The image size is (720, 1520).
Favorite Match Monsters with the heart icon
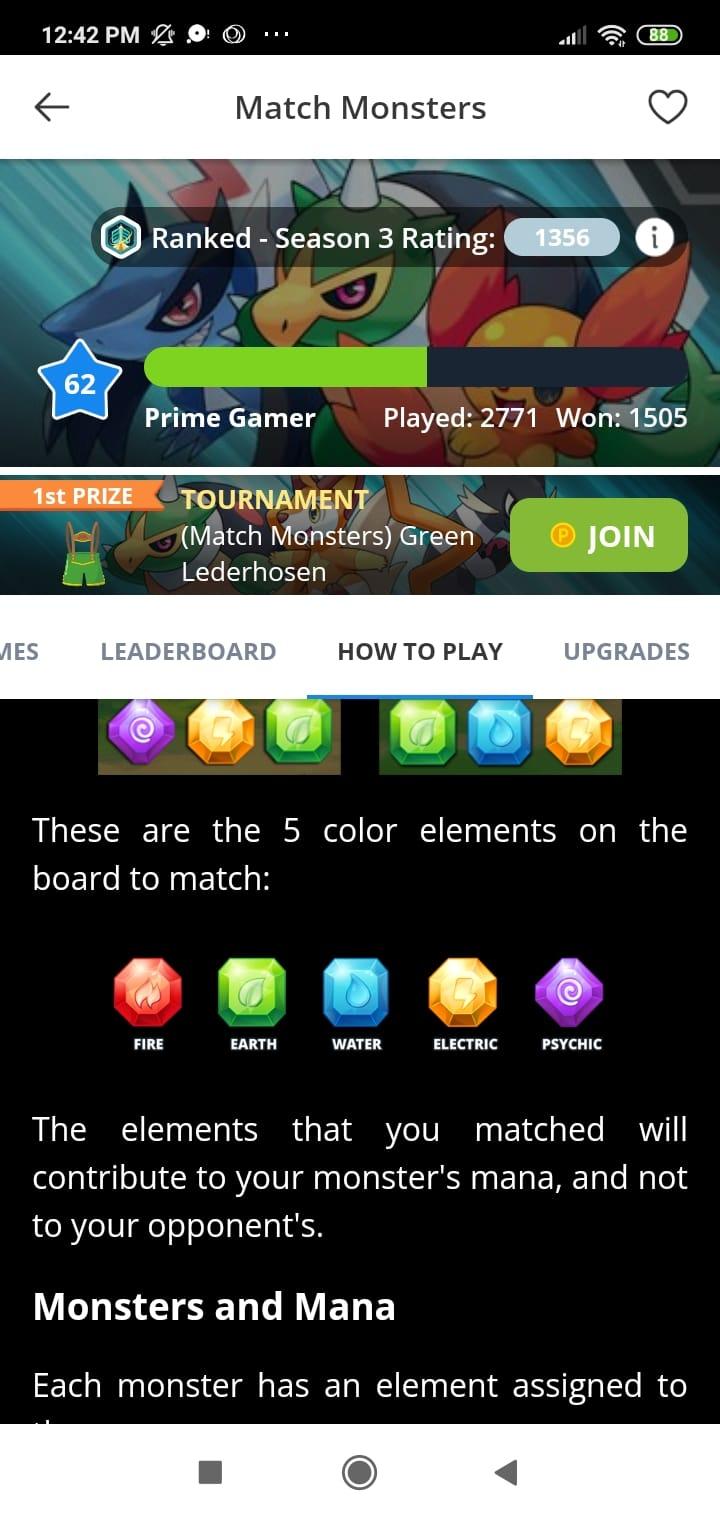pyautogui.click(x=668, y=107)
